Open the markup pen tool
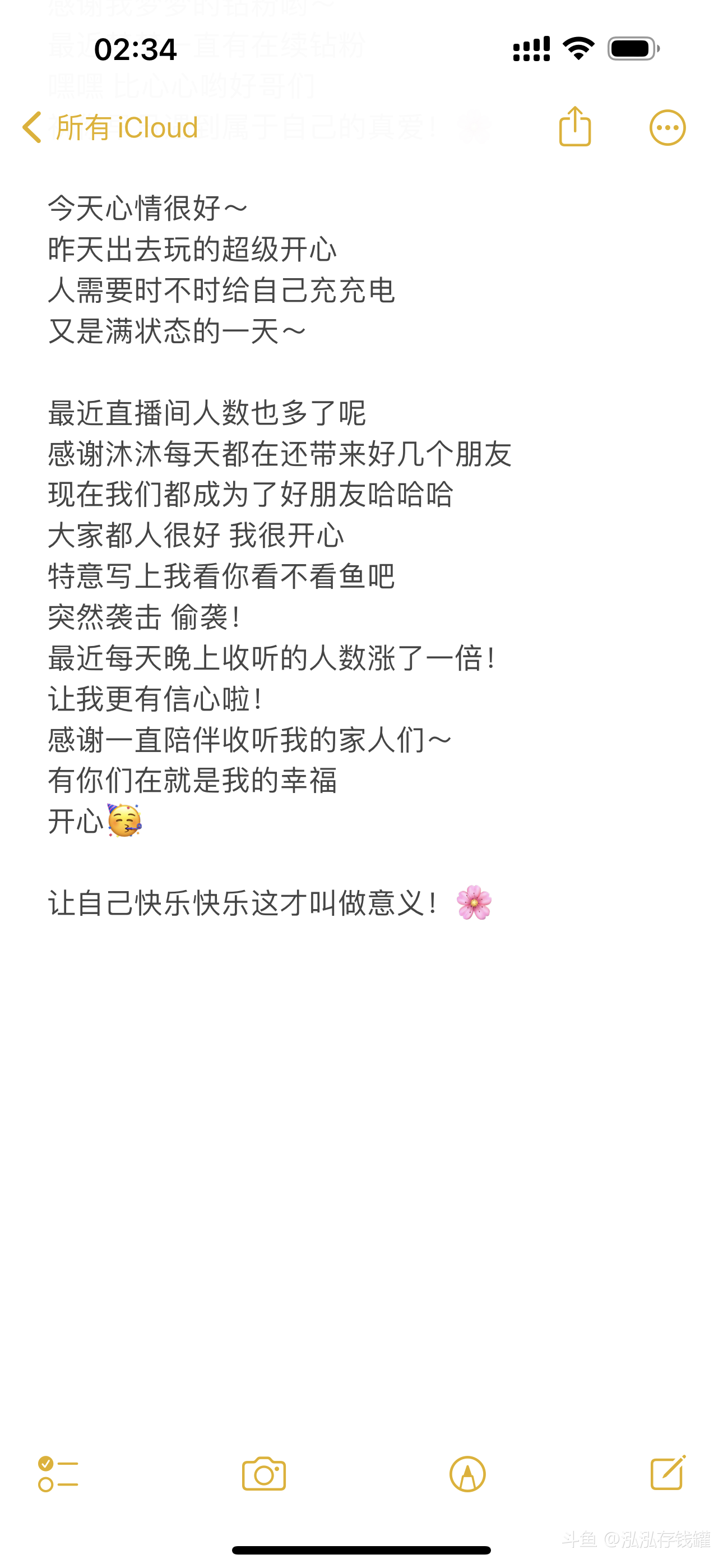This screenshot has width=723, height=1568. tap(467, 1474)
